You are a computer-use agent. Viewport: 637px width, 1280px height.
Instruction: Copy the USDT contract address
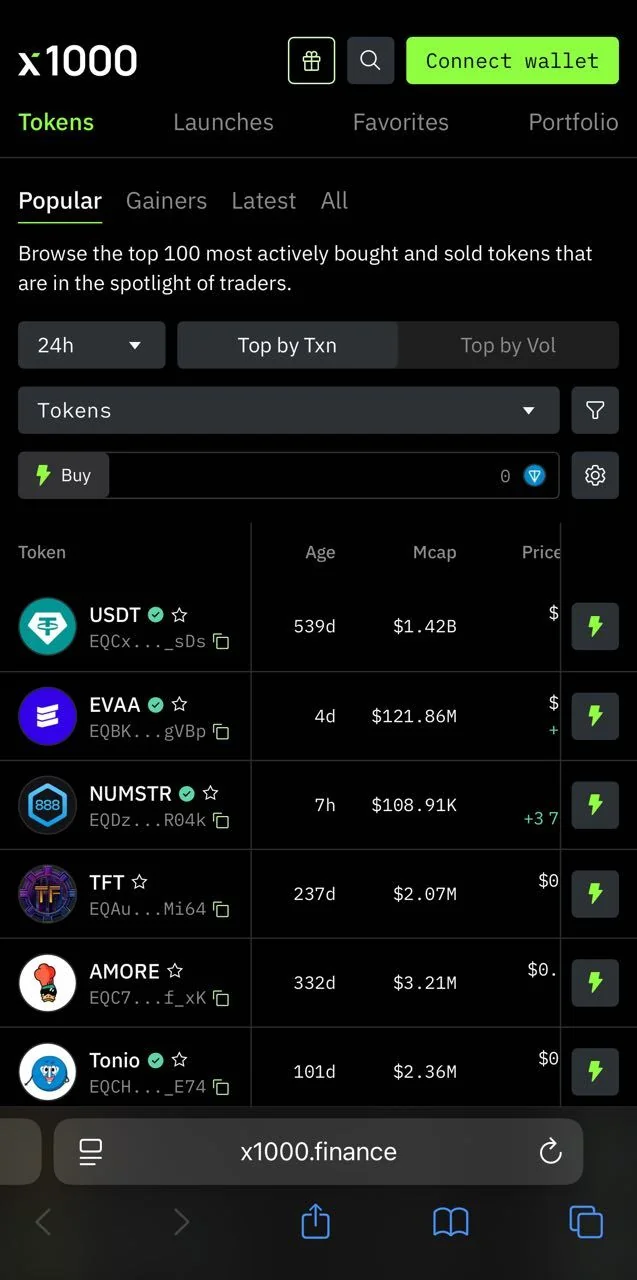(x=221, y=641)
